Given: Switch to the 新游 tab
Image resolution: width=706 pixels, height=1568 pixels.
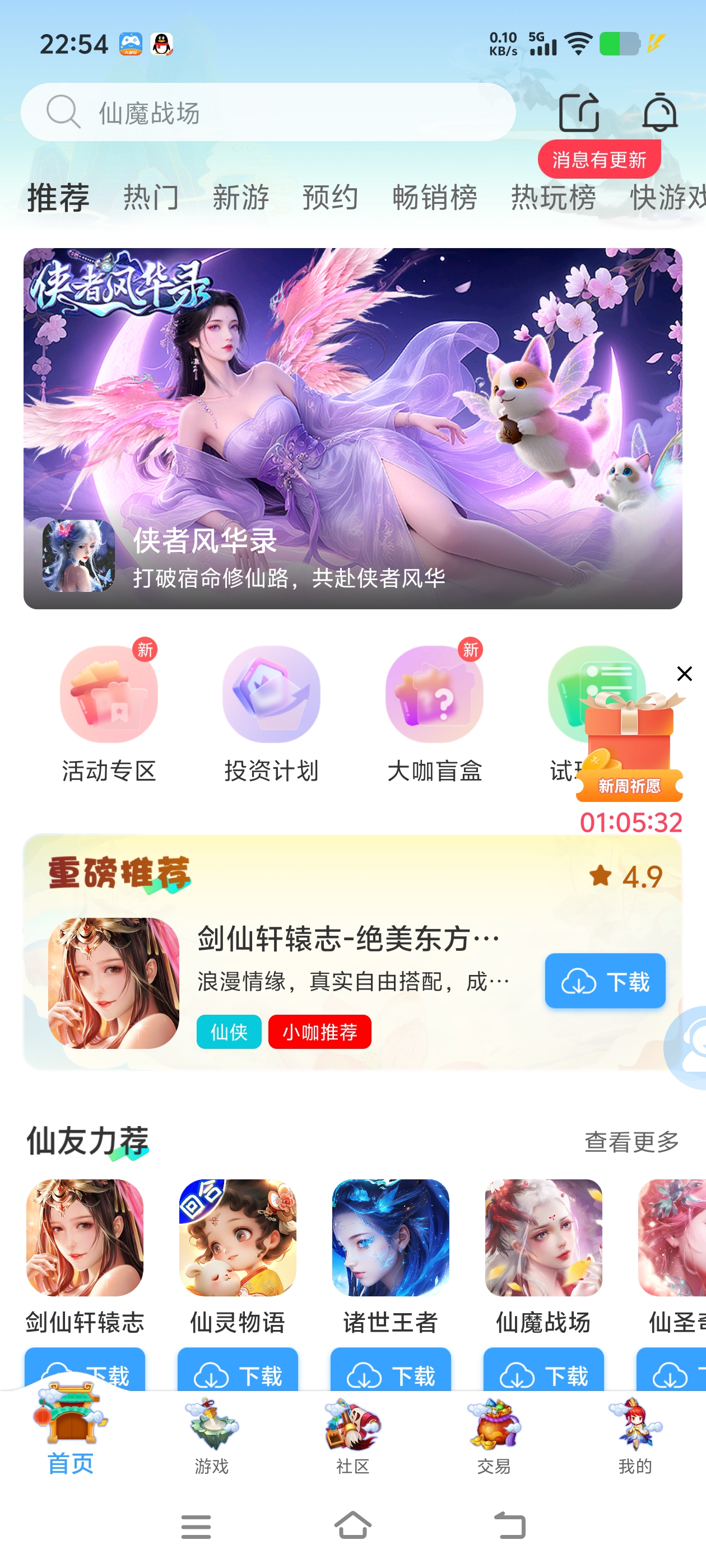Looking at the screenshot, I should click(240, 198).
